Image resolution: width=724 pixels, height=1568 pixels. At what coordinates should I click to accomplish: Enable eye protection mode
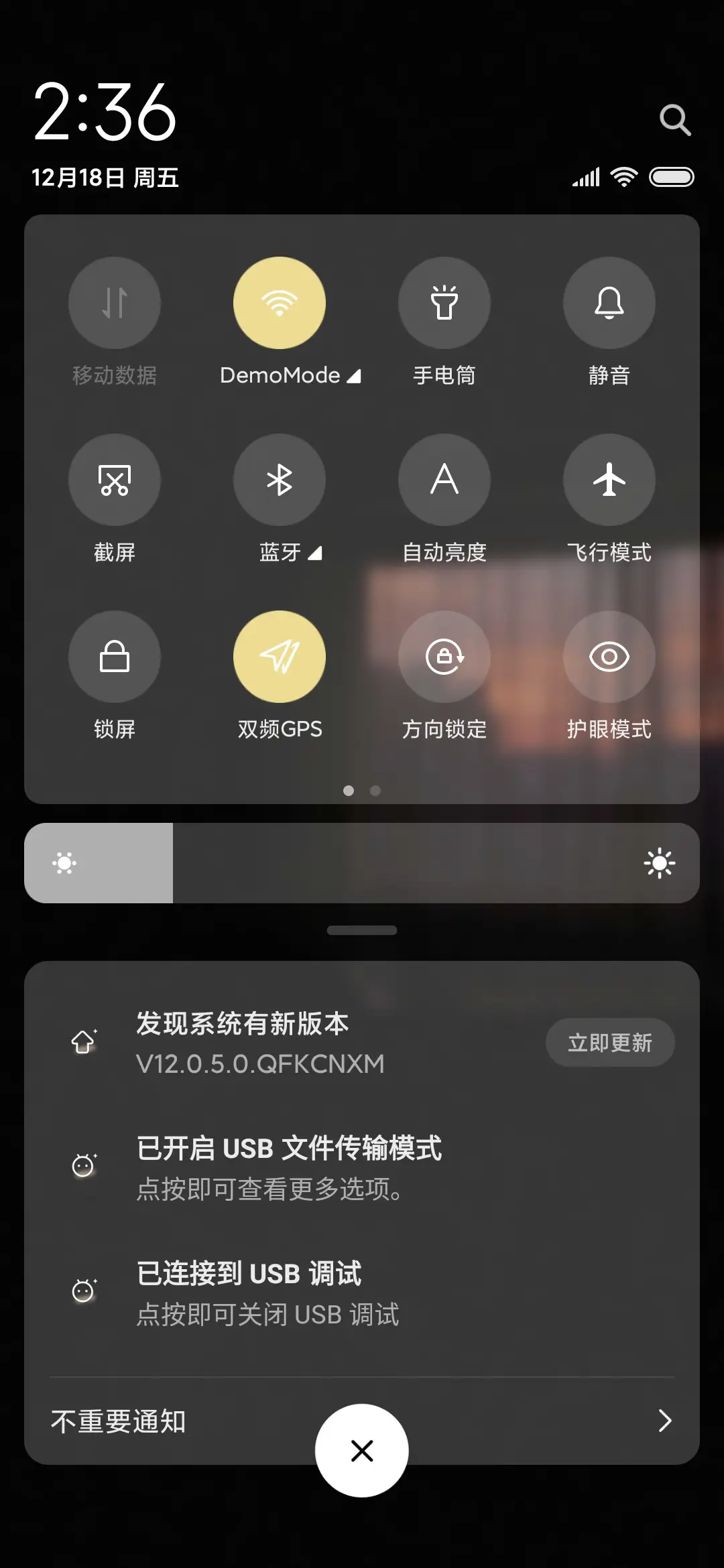click(x=609, y=657)
